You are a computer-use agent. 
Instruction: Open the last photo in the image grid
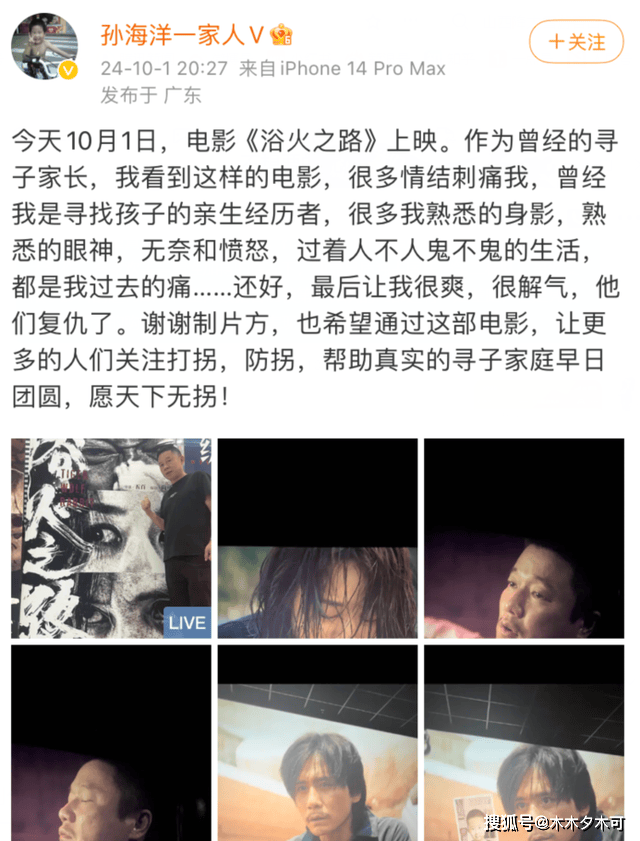pyautogui.click(x=523, y=742)
